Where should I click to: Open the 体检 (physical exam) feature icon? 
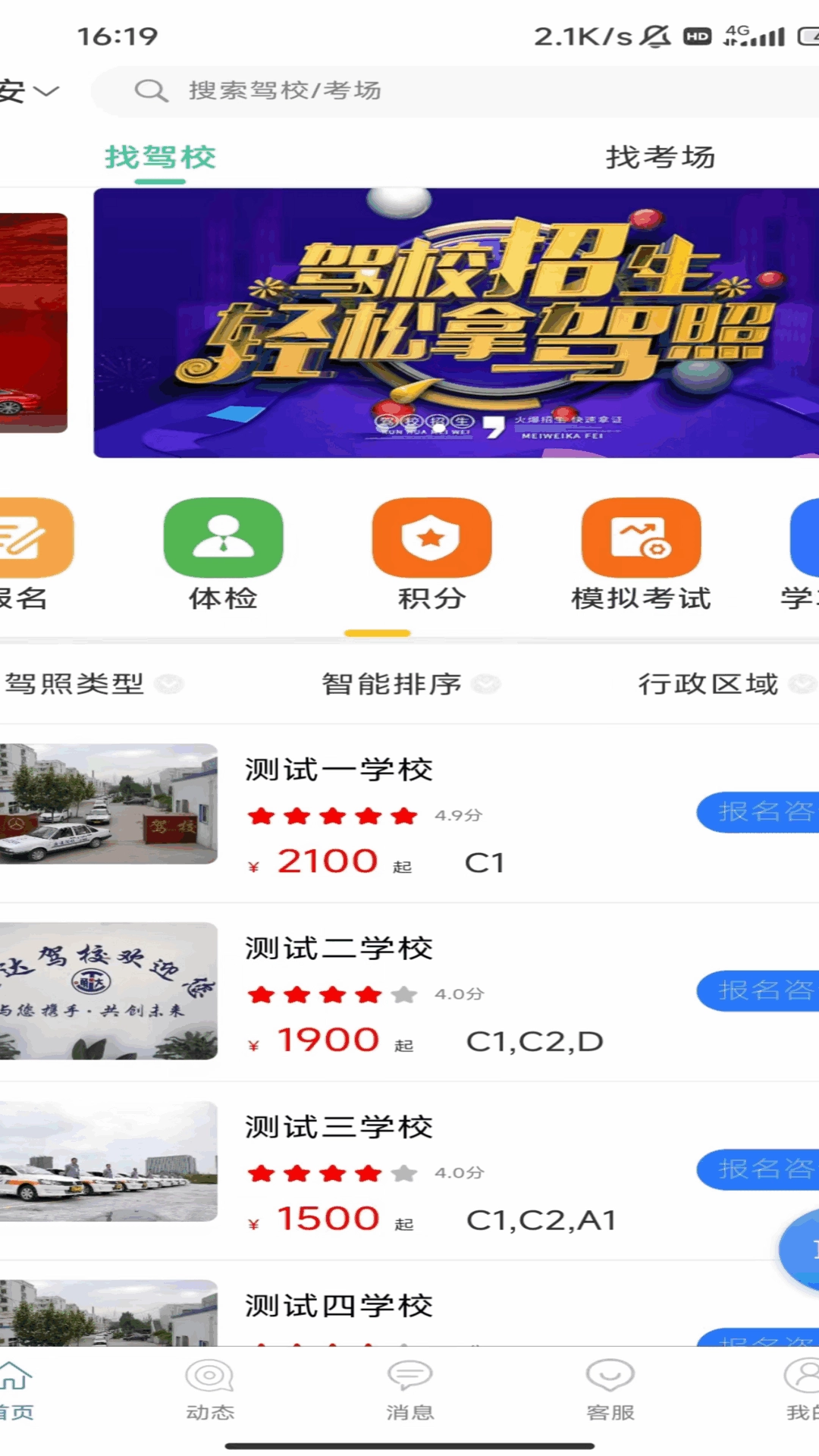coord(222,538)
